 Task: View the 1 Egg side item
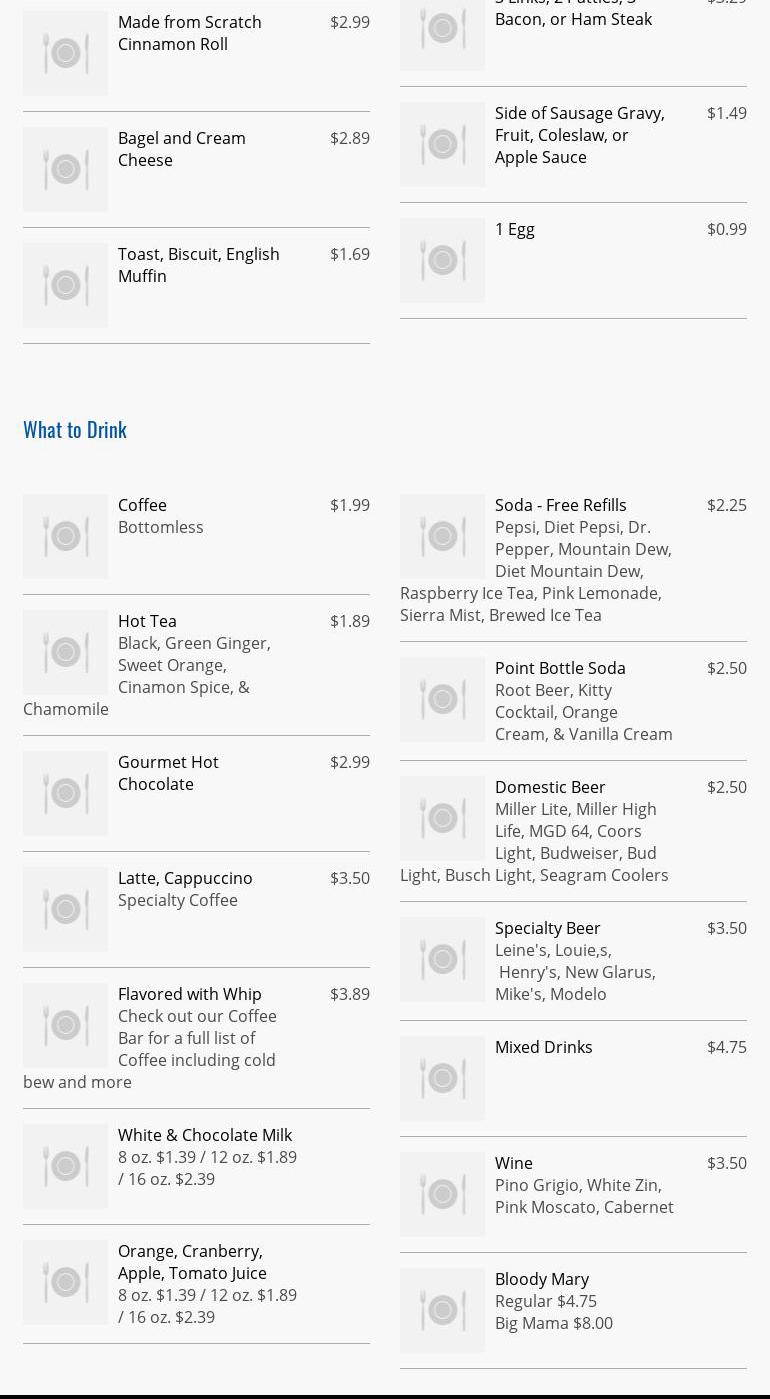(514, 229)
